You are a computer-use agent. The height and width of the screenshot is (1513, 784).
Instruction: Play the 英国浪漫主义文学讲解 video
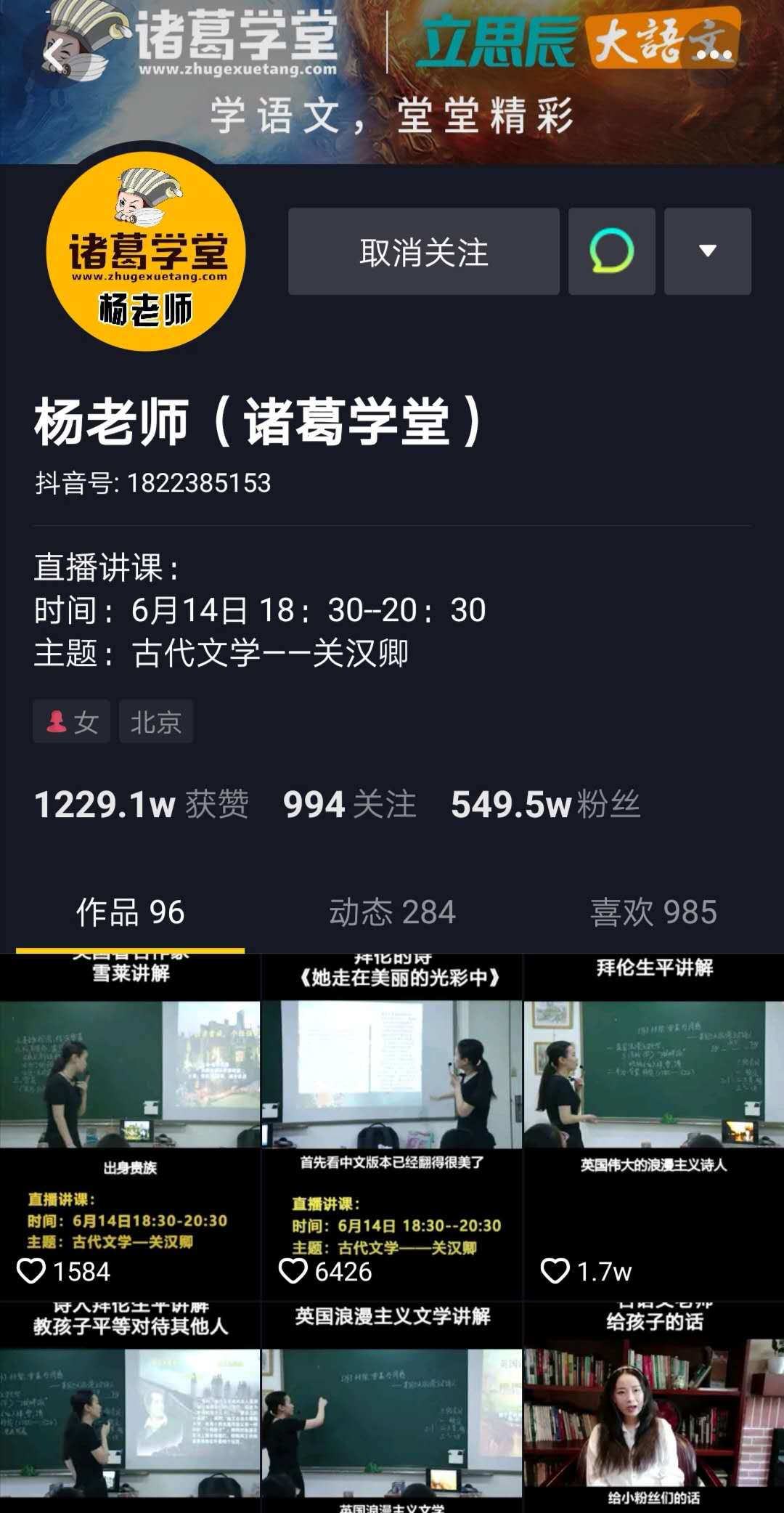coord(392,1409)
